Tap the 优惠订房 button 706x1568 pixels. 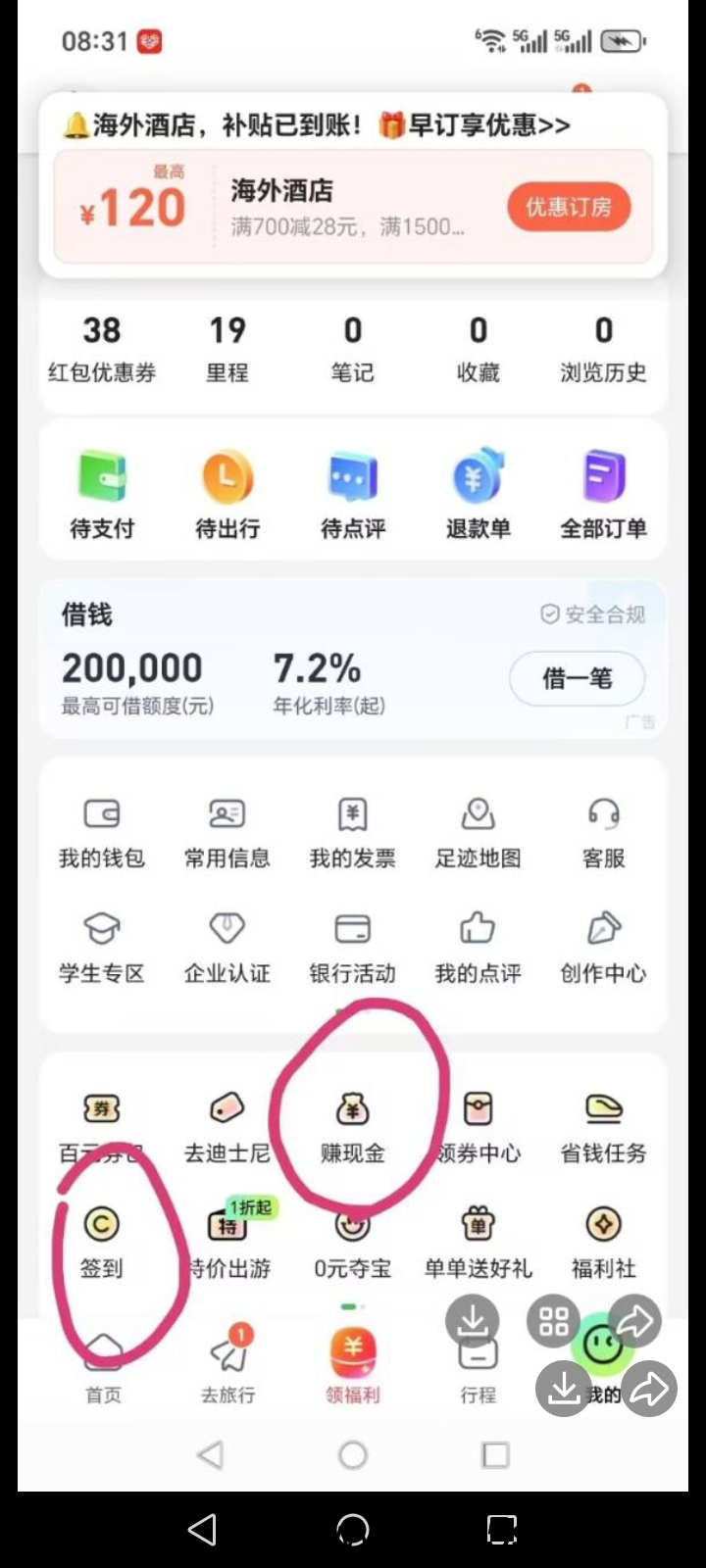(x=569, y=207)
